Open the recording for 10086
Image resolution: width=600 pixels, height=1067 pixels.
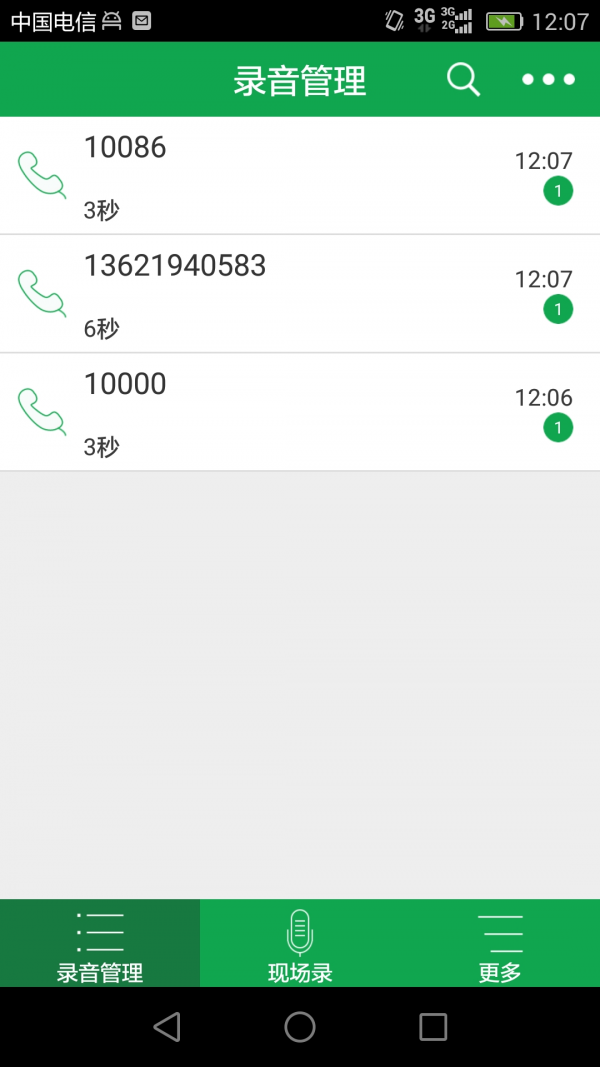[x=300, y=176]
